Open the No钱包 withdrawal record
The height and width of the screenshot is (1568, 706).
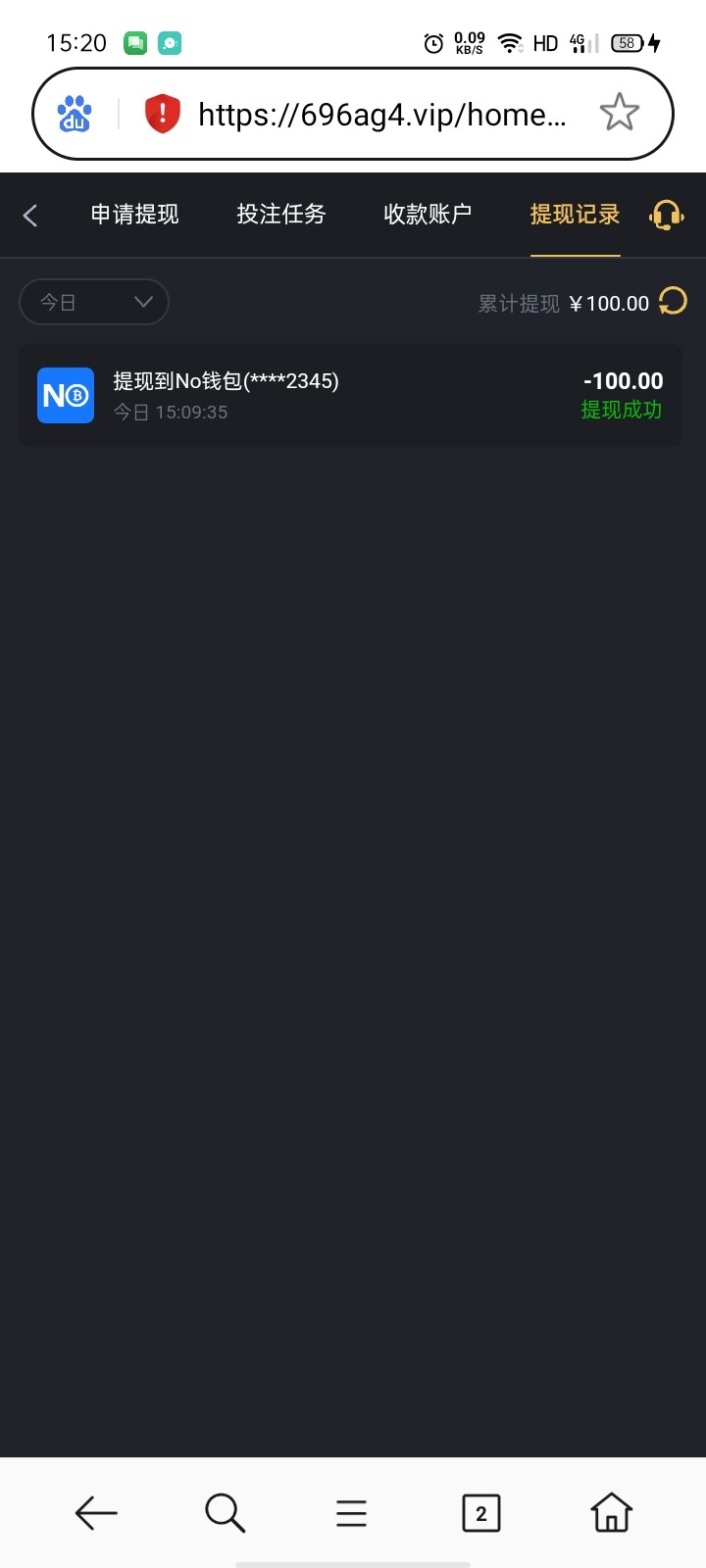350,396
